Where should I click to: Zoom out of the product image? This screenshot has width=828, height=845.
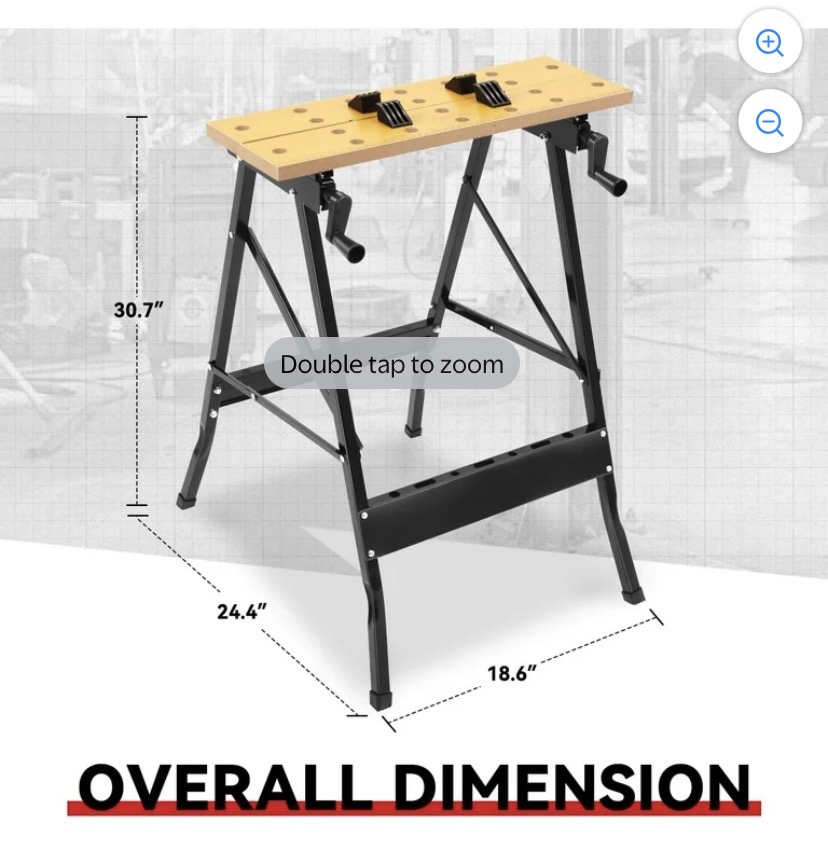tap(769, 123)
